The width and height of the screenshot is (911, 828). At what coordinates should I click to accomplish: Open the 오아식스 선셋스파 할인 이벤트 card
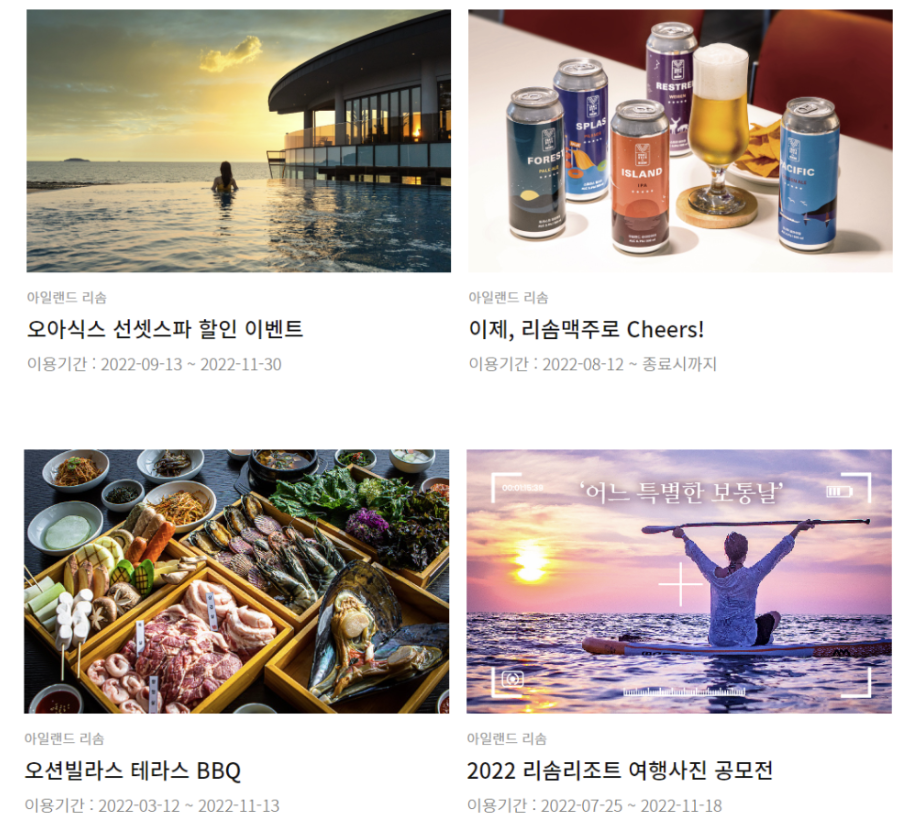pos(165,329)
